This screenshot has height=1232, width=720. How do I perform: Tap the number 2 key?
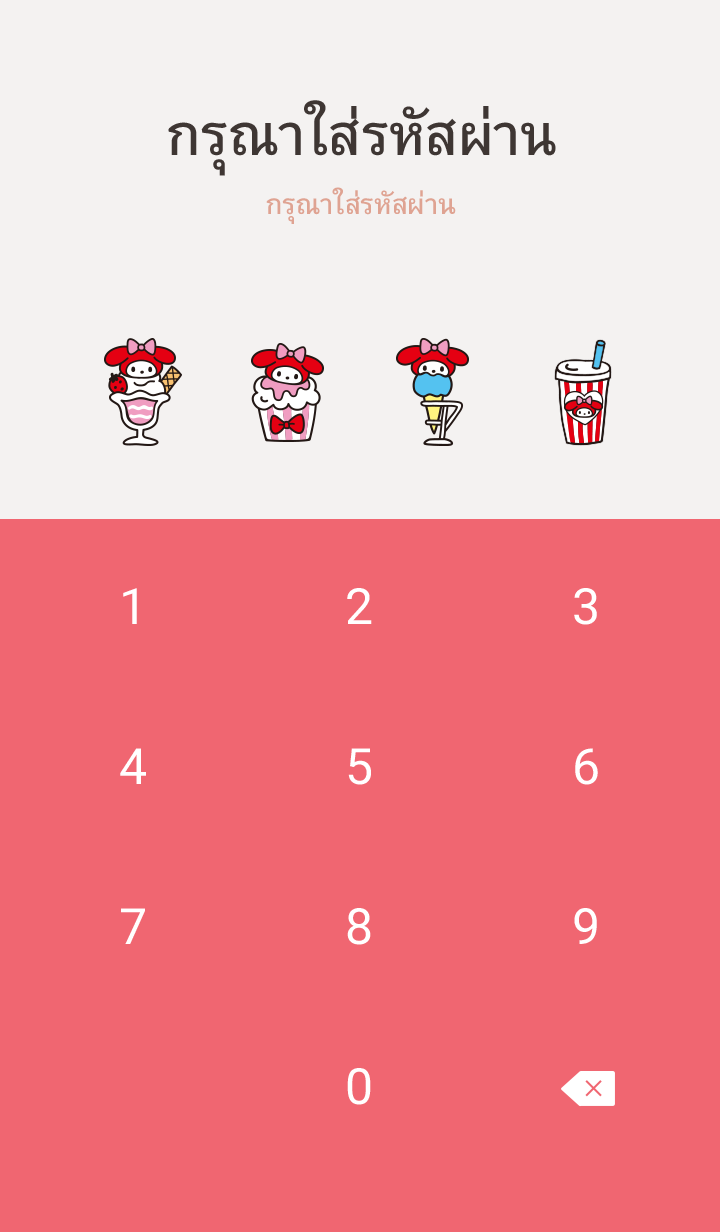[x=359, y=607]
